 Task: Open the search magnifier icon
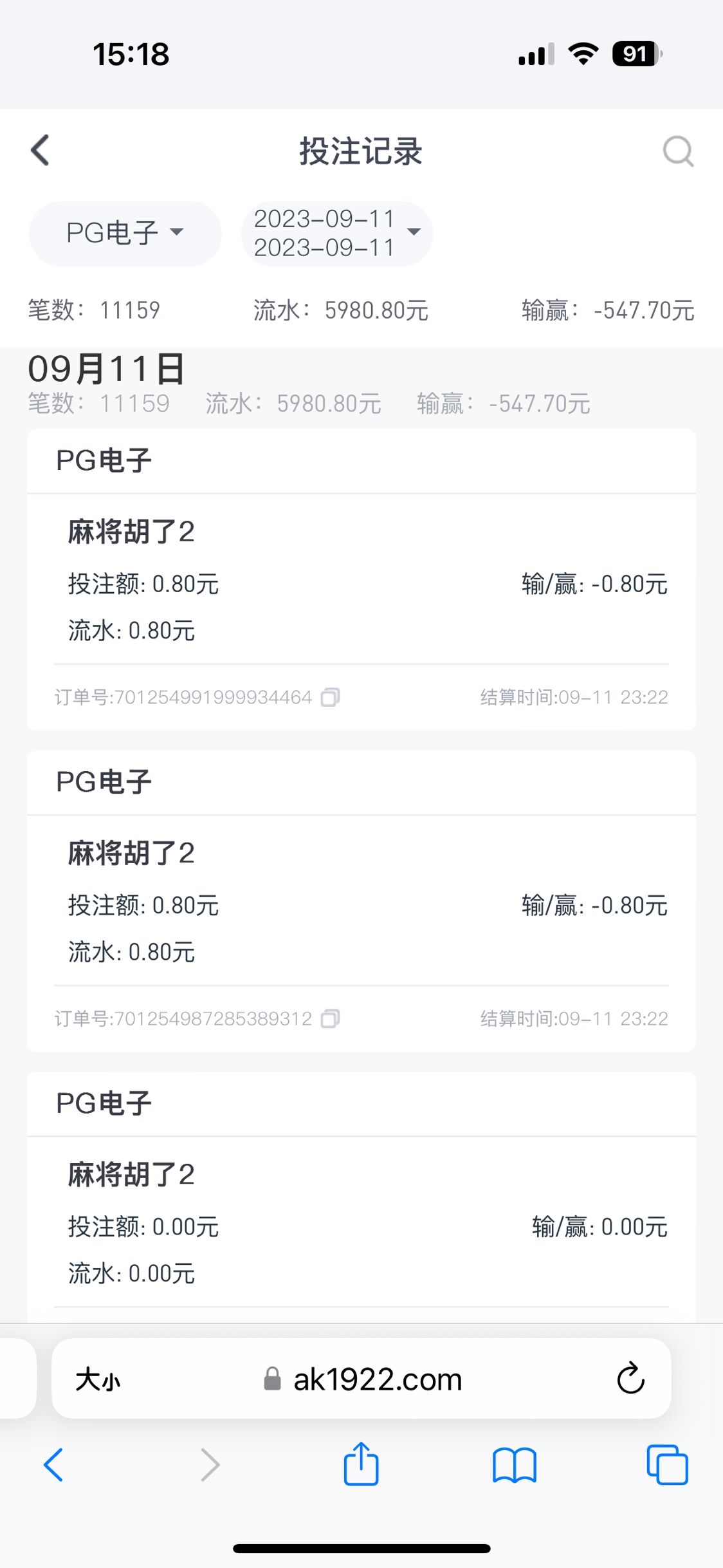(x=678, y=151)
